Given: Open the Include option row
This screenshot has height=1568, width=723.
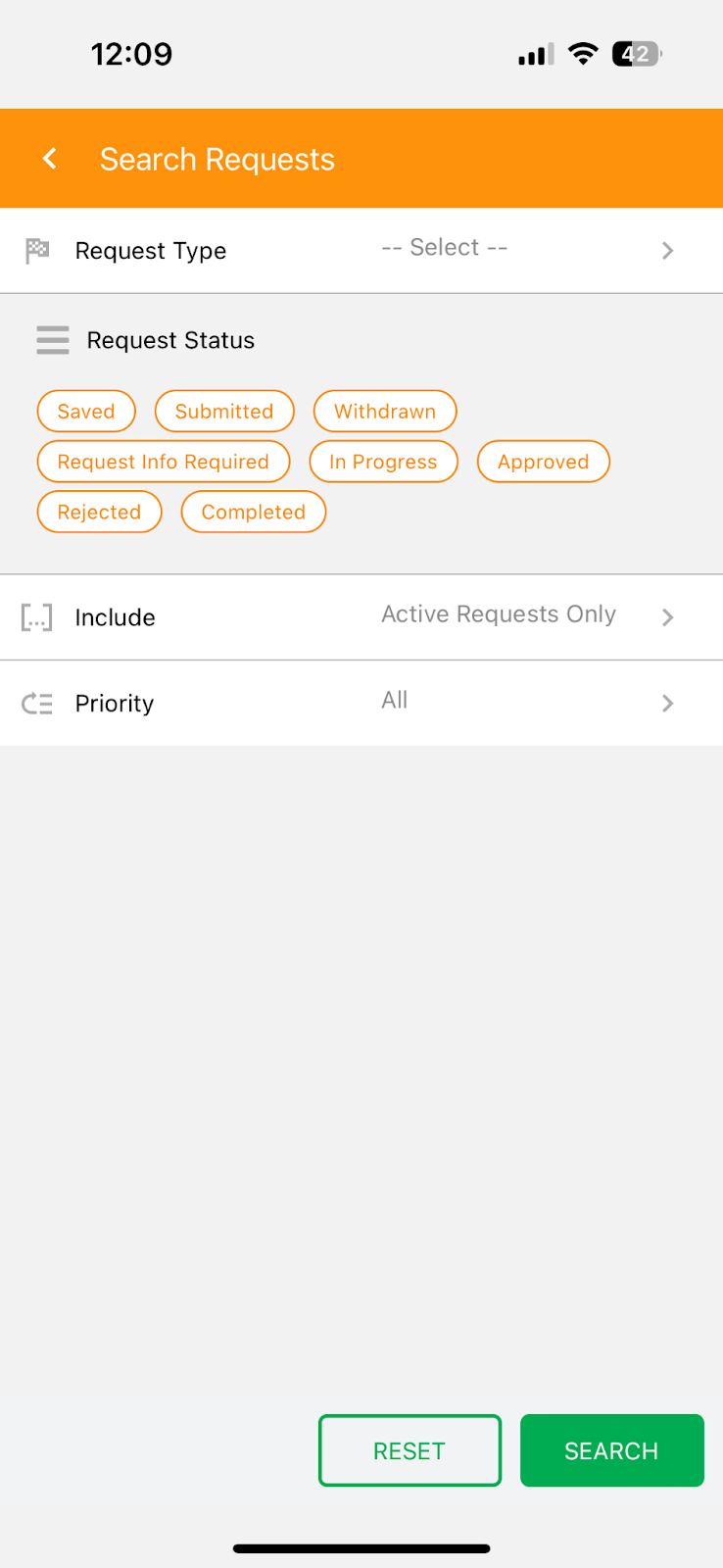Looking at the screenshot, I should (361, 617).
